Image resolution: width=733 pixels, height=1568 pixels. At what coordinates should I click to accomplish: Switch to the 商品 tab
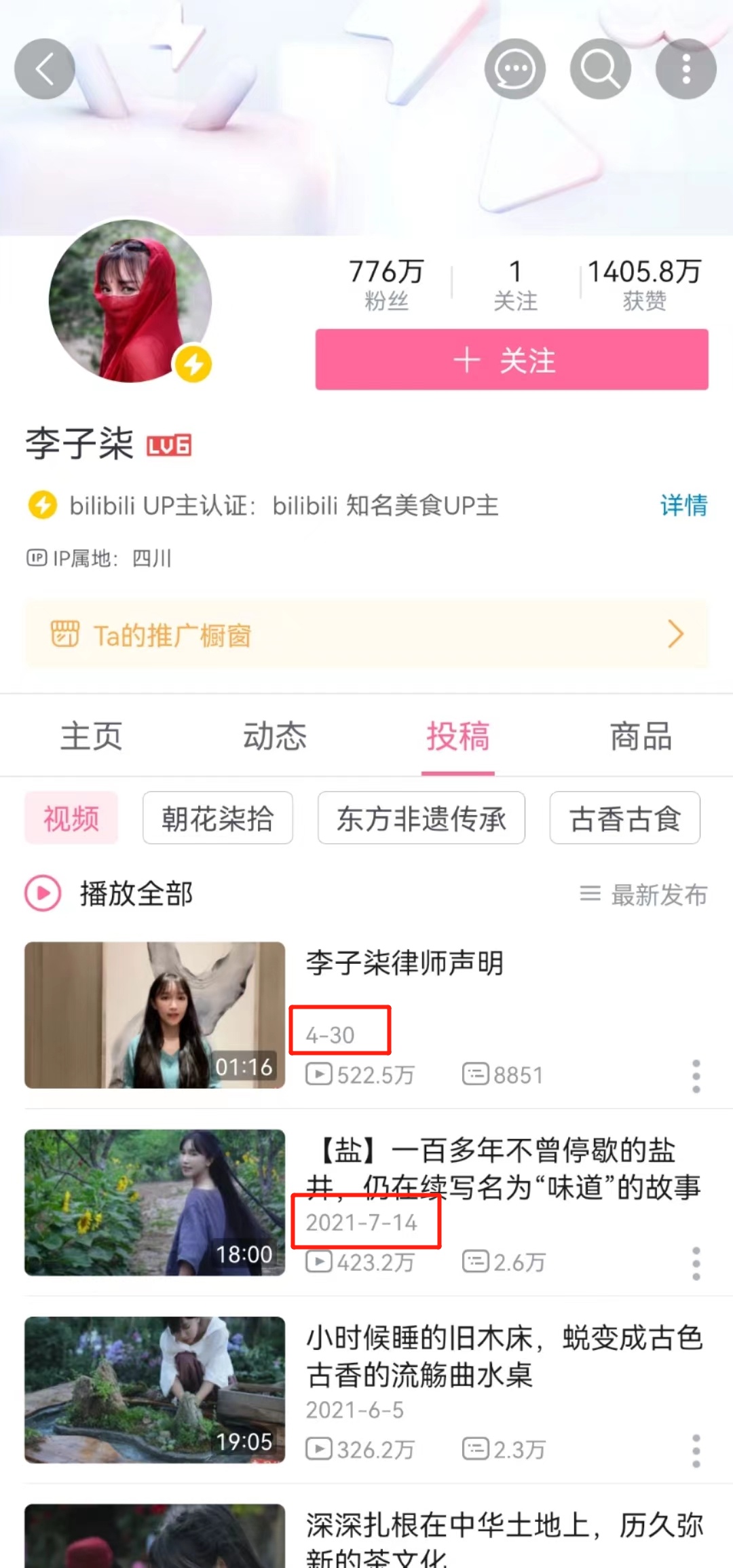coord(641,736)
